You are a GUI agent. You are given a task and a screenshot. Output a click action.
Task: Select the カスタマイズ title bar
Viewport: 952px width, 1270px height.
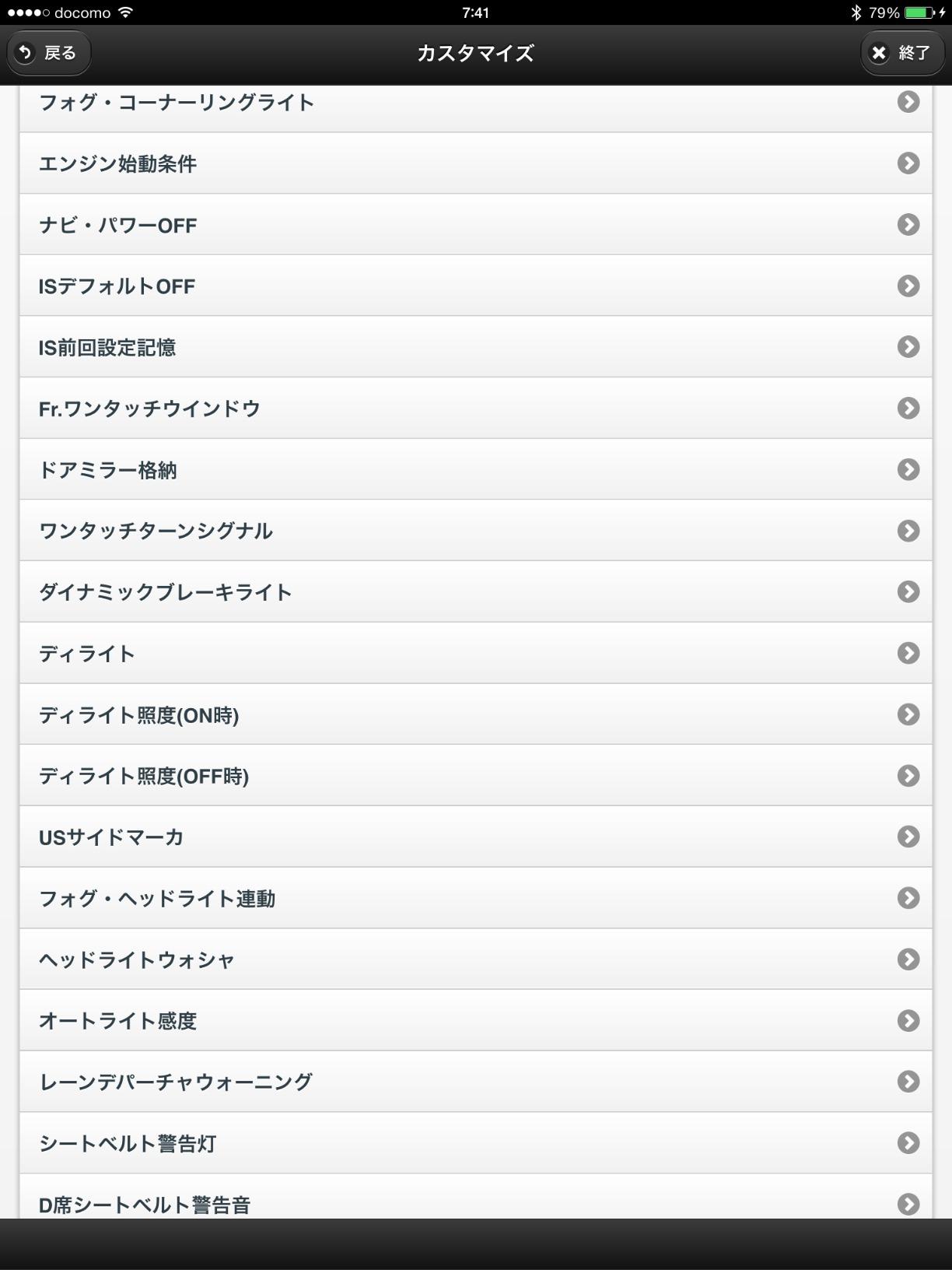[x=476, y=53]
